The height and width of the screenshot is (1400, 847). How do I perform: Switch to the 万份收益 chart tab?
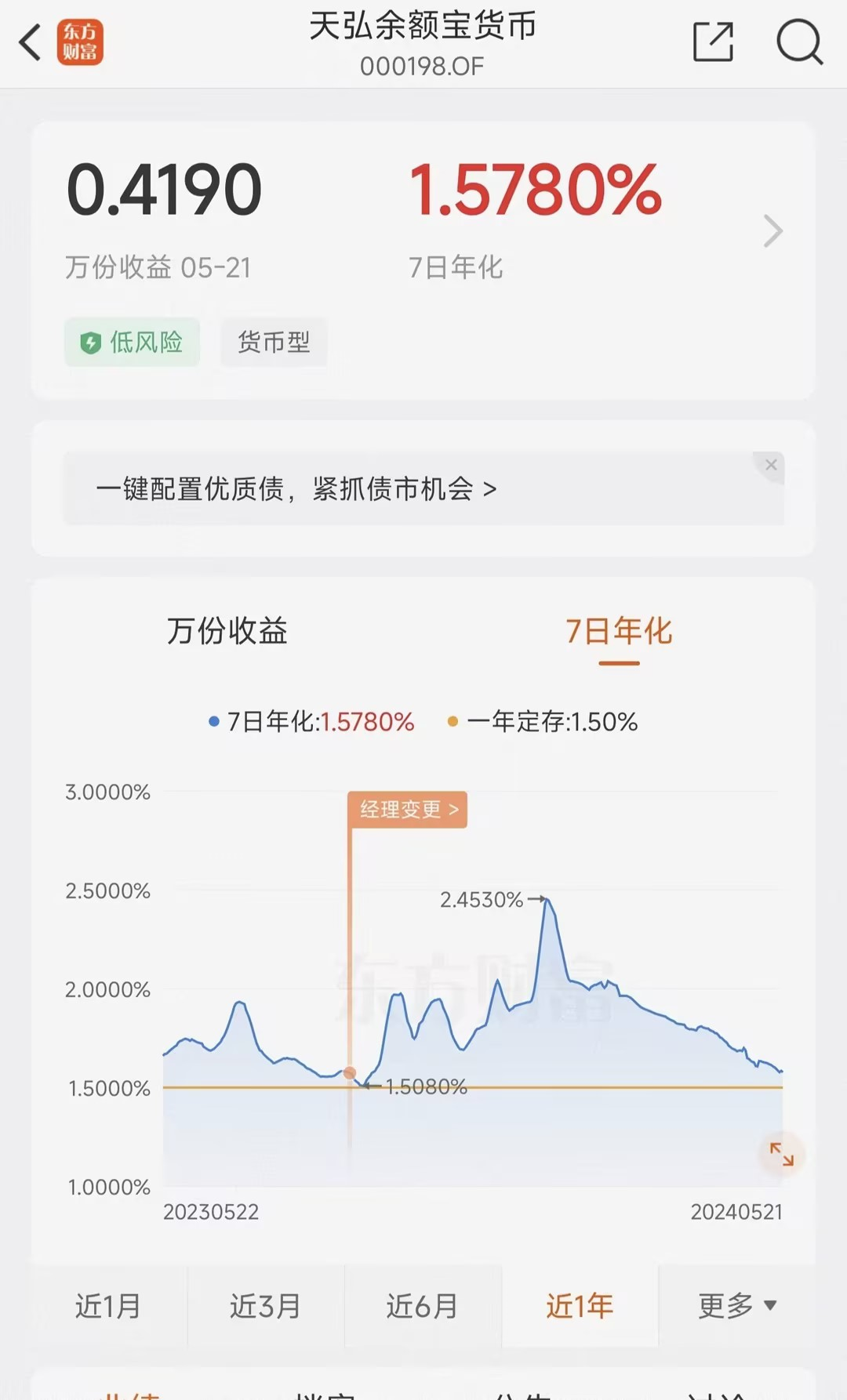[x=227, y=631]
